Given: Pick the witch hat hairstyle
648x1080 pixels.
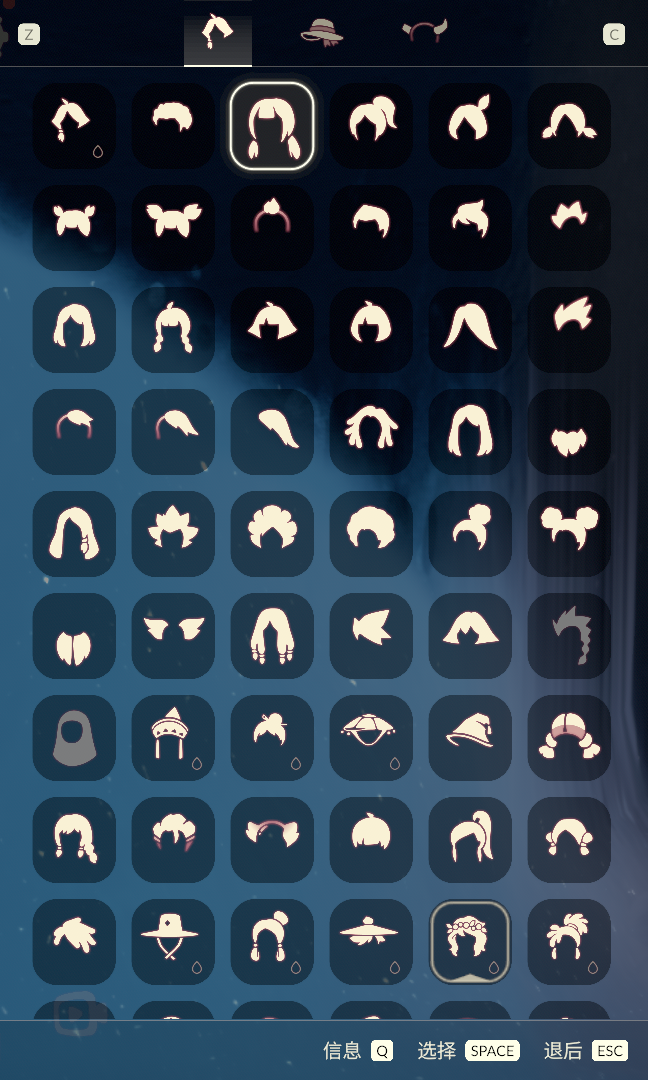Looking at the screenshot, I should [x=470, y=738].
